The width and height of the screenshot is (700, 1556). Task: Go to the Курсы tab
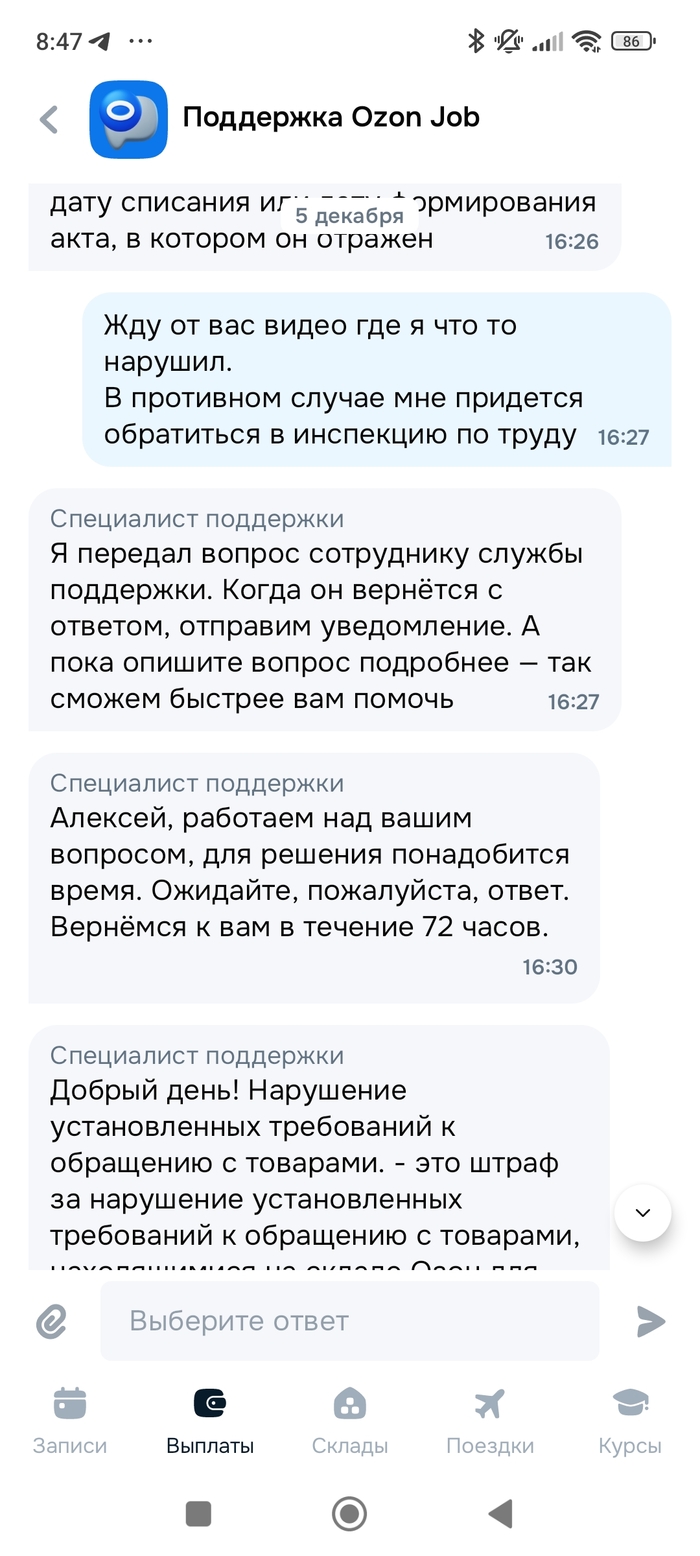point(630,1420)
